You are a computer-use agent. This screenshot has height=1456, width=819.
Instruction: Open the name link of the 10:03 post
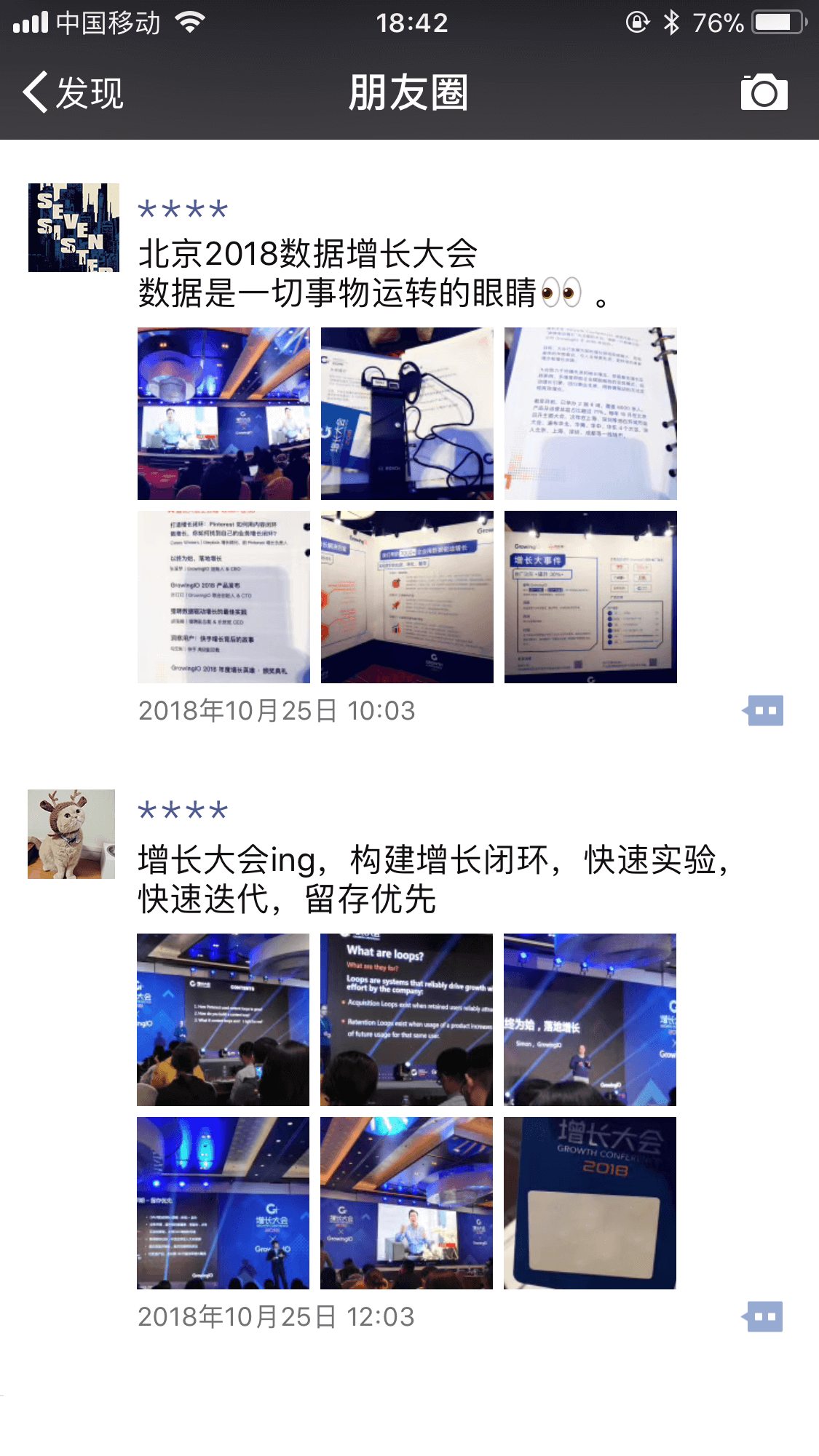pyautogui.click(x=183, y=210)
